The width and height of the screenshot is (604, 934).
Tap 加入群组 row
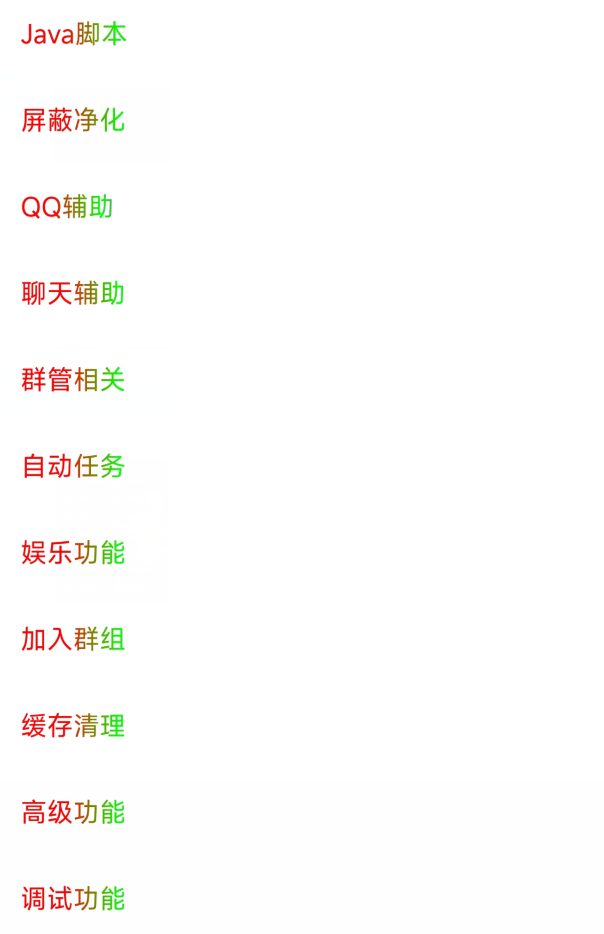[73, 639]
